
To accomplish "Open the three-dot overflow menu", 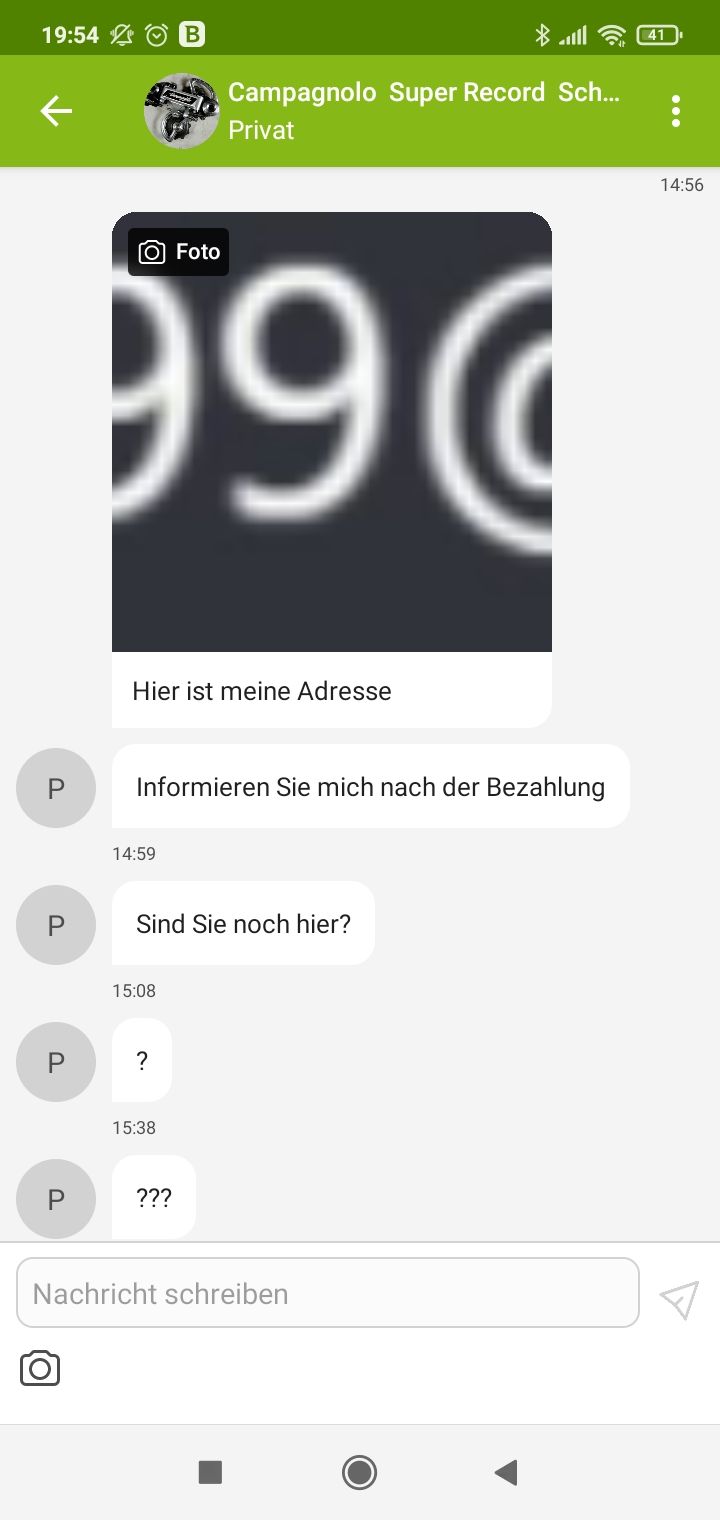I will pyautogui.click(x=676, y=111).
